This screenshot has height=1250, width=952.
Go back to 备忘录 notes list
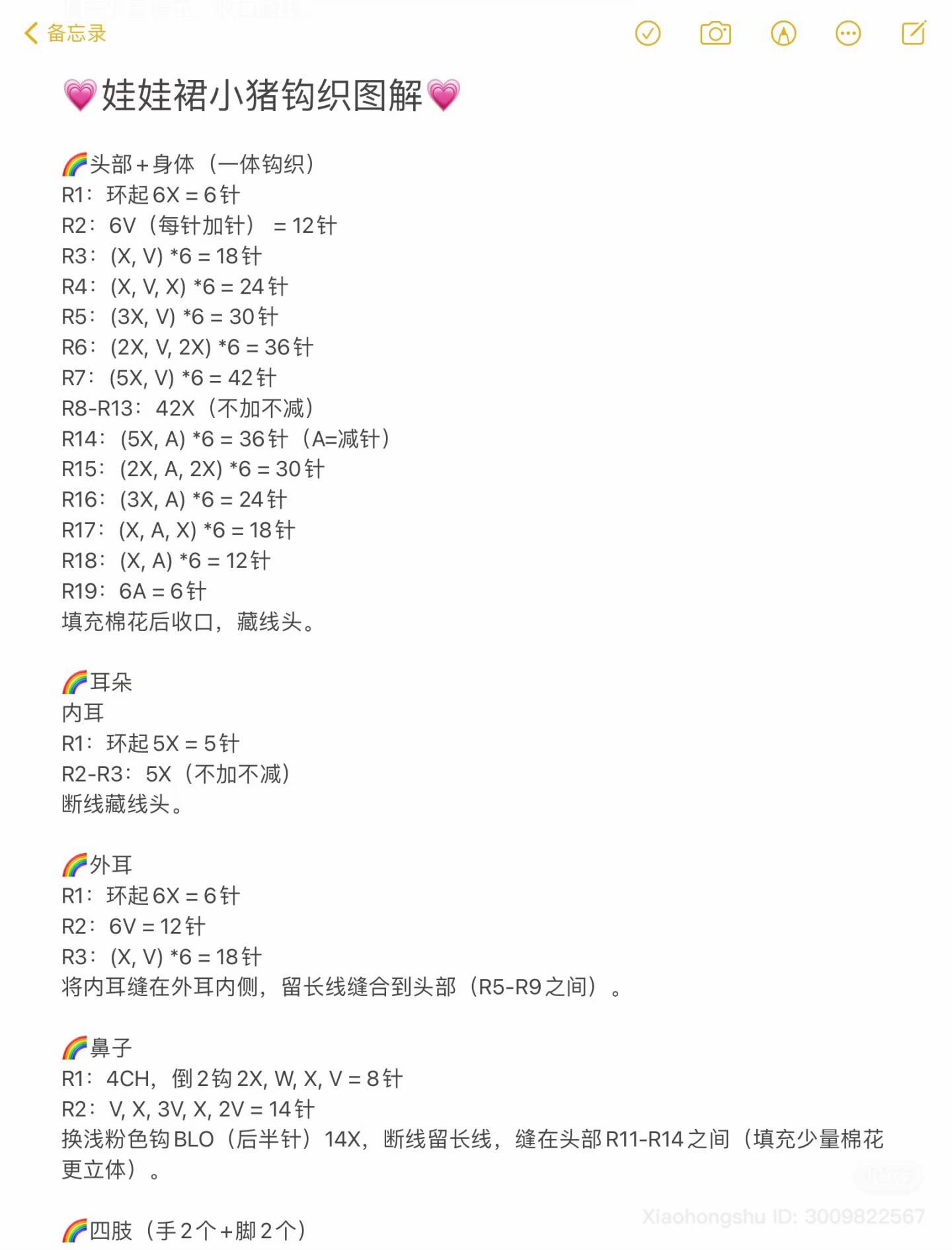pos(65,33)
